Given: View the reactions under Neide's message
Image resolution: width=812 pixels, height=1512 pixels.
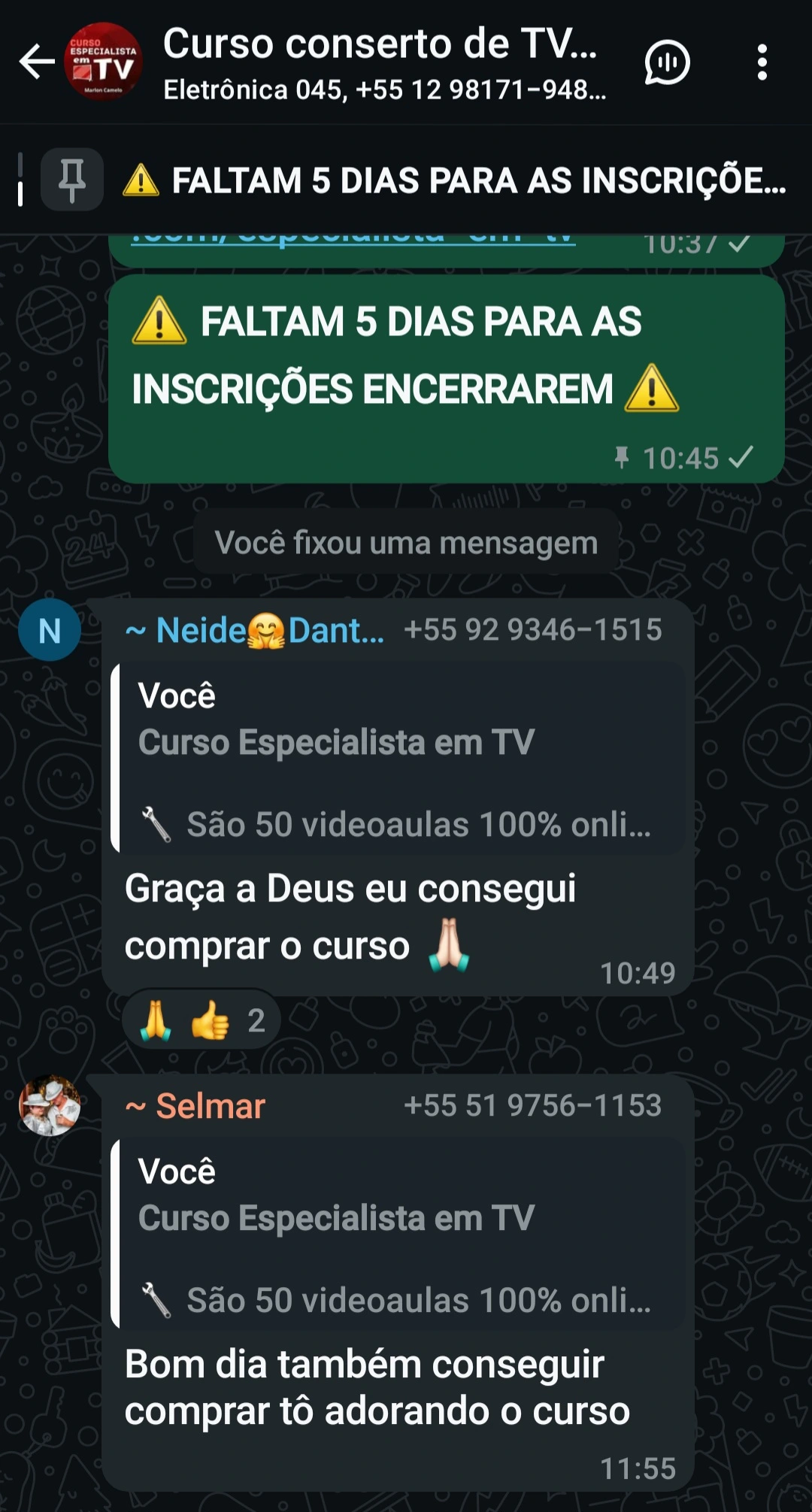Looking at the screenshot, I should 201,1020.
